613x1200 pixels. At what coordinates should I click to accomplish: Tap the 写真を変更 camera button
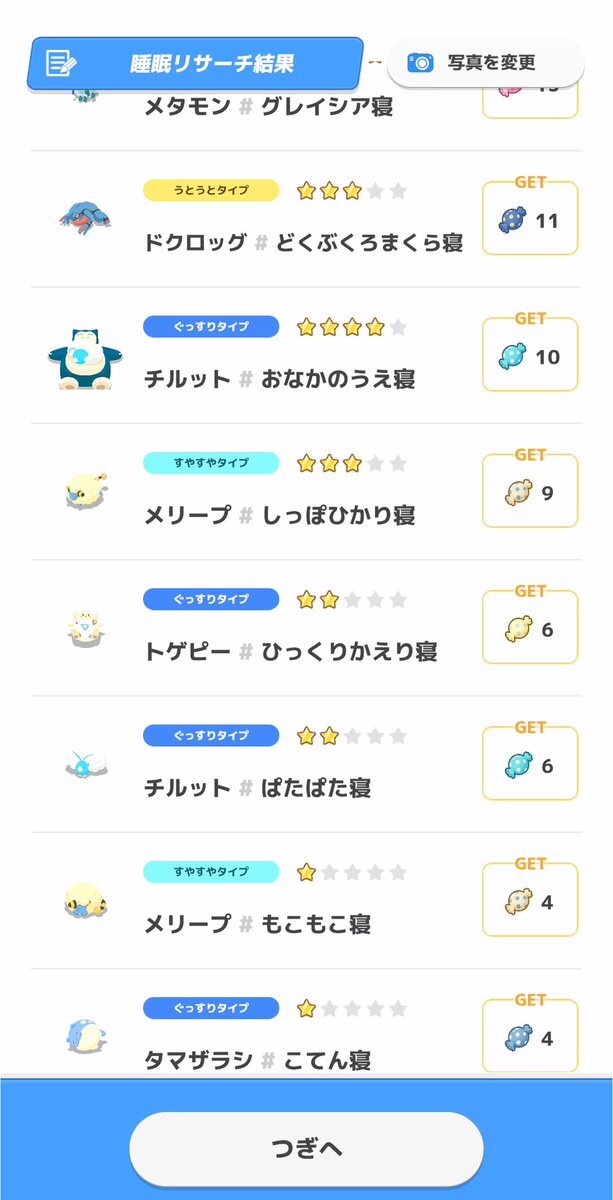click(x=485, y=63)
